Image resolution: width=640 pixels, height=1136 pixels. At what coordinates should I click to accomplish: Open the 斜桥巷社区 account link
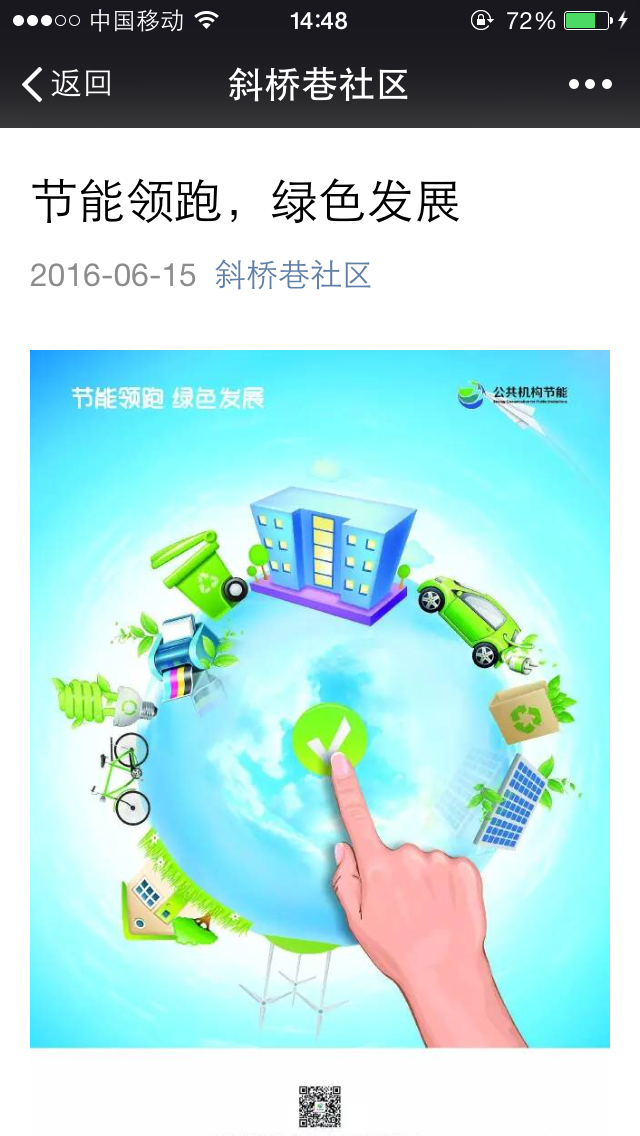click(x=293, y=275)
